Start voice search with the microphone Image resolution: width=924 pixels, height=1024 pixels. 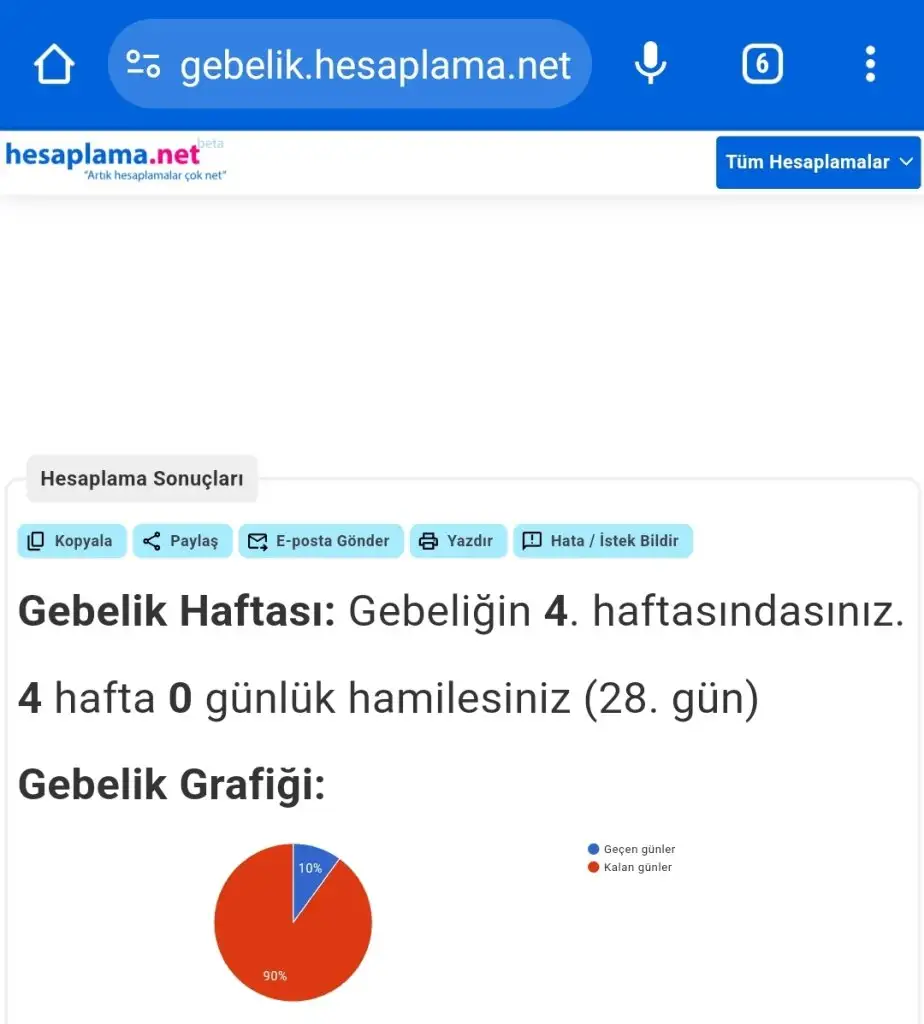(650, 64)
